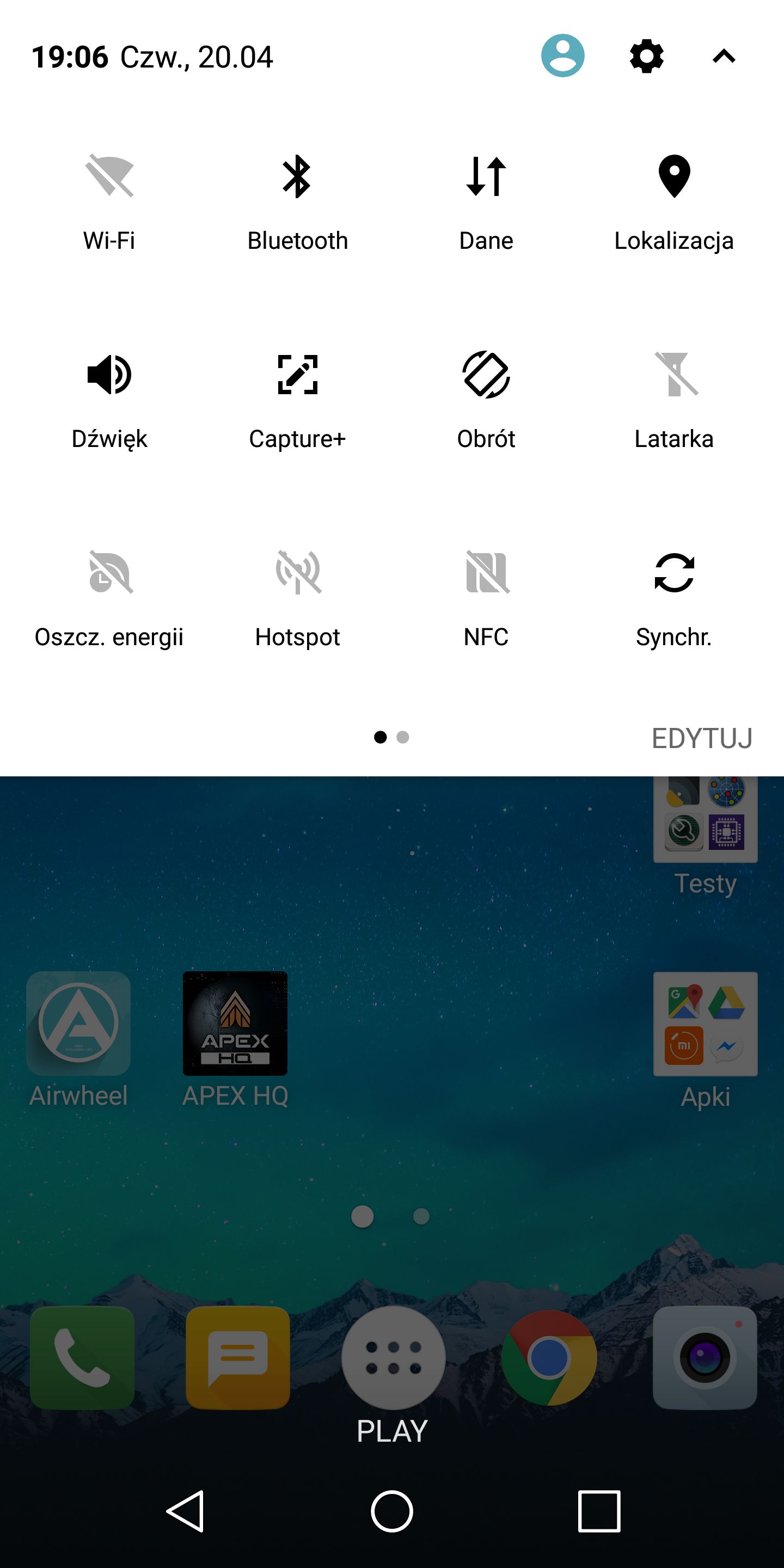784x1568 pixels.
Task: Tap the system back button
Action: click(x=185, y=1511)
